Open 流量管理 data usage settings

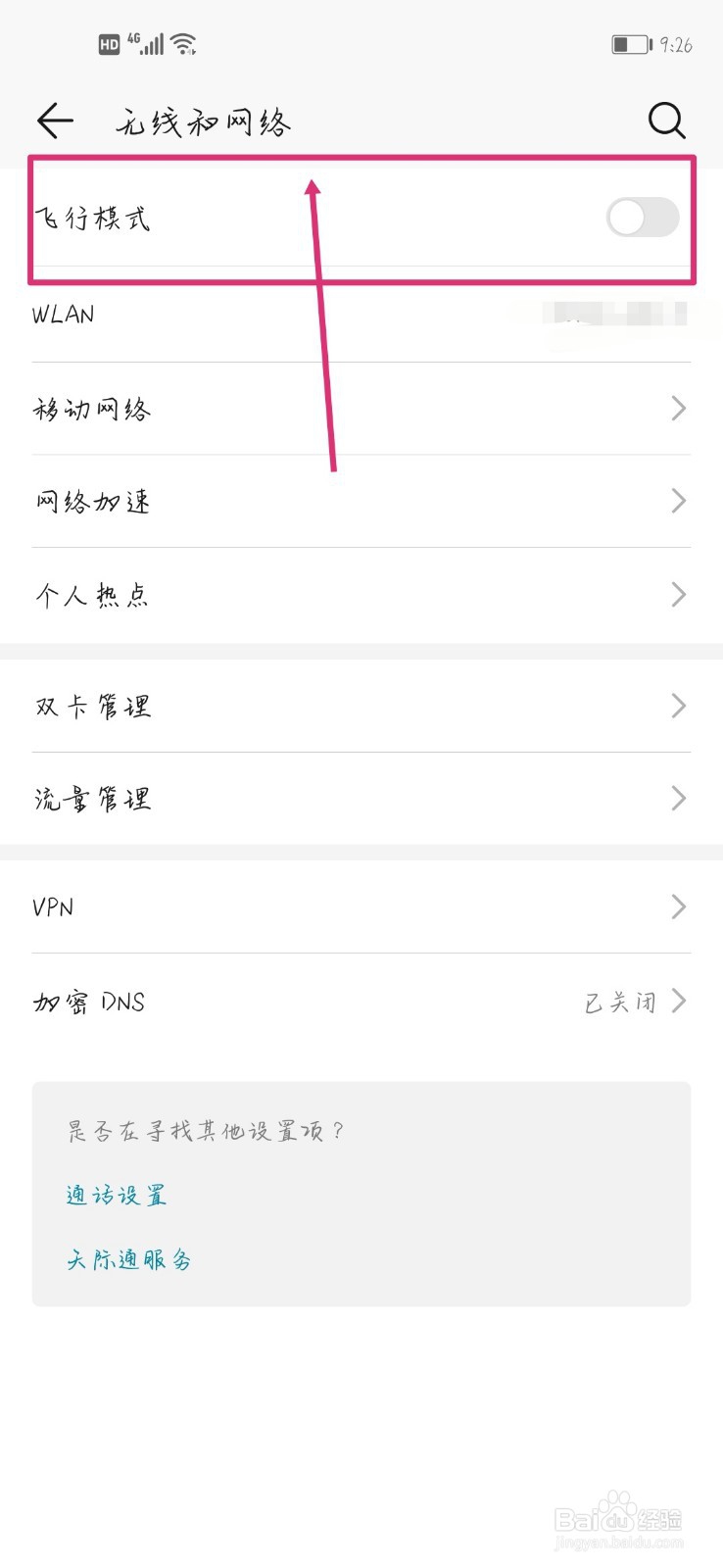click(361, 799)
